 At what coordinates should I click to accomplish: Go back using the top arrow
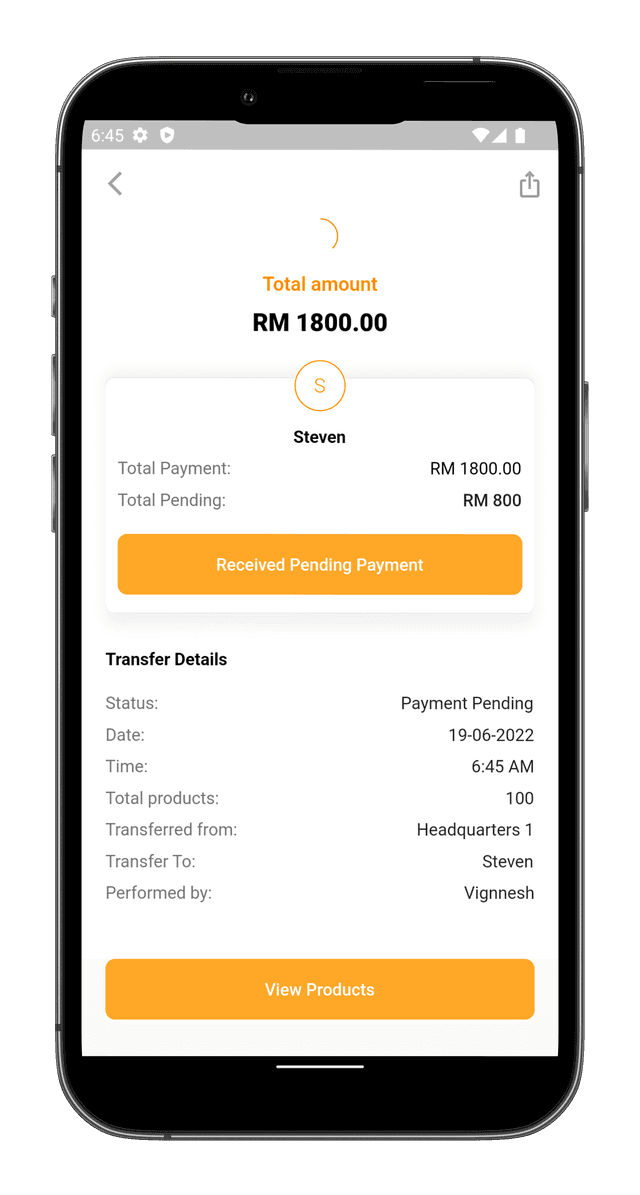coord(115,184)
